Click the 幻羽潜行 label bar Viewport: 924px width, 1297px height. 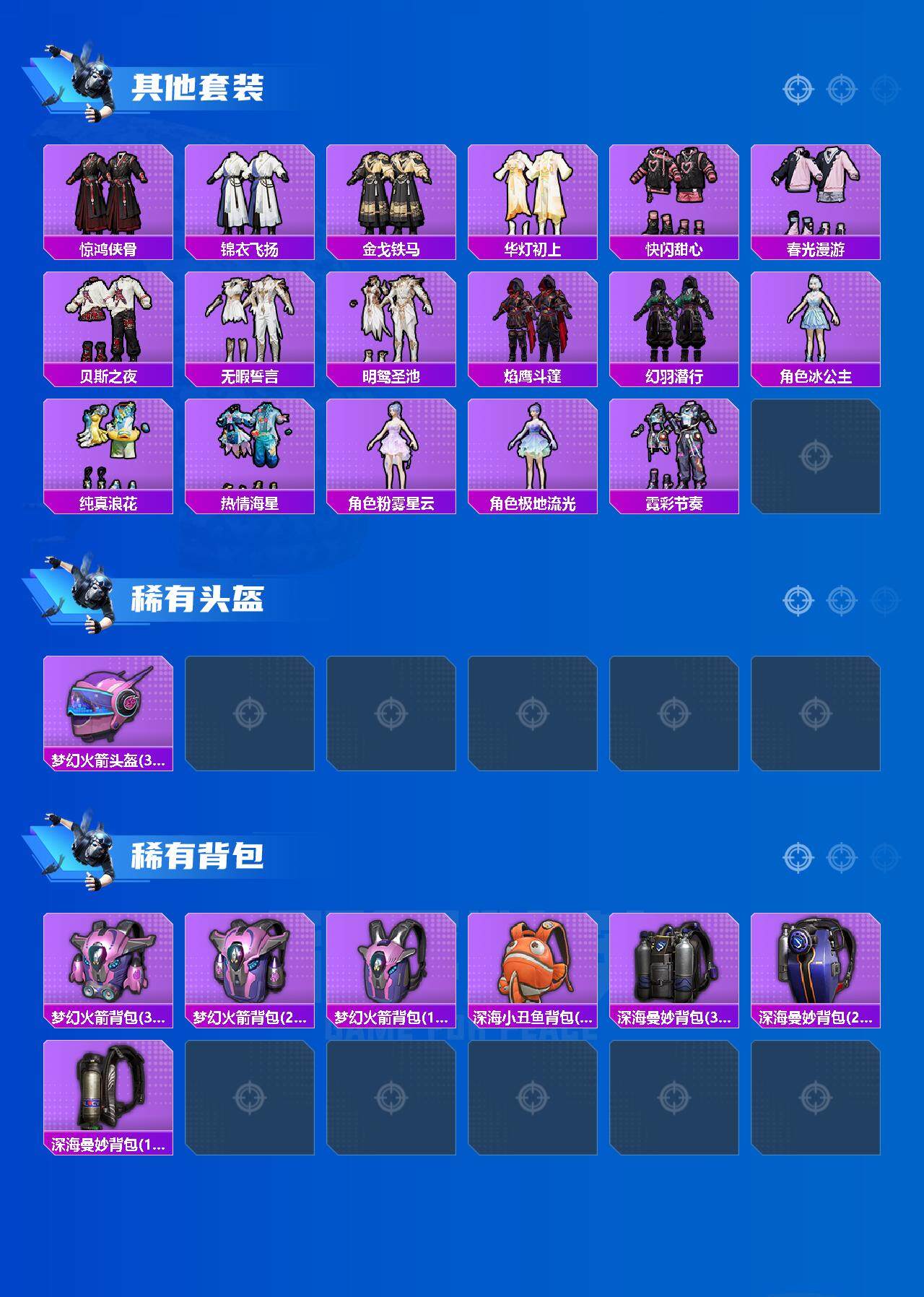676,375
